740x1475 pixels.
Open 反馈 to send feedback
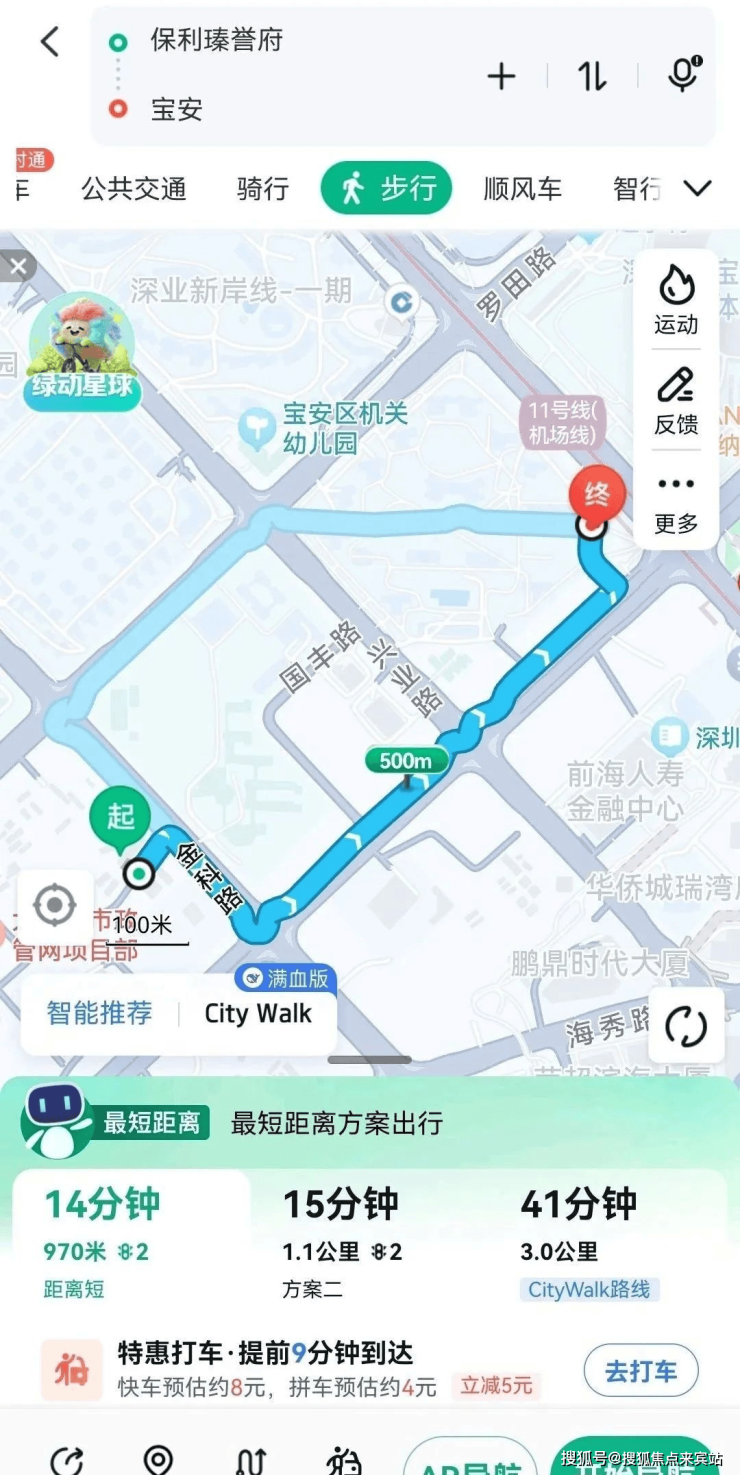[676, 400]
